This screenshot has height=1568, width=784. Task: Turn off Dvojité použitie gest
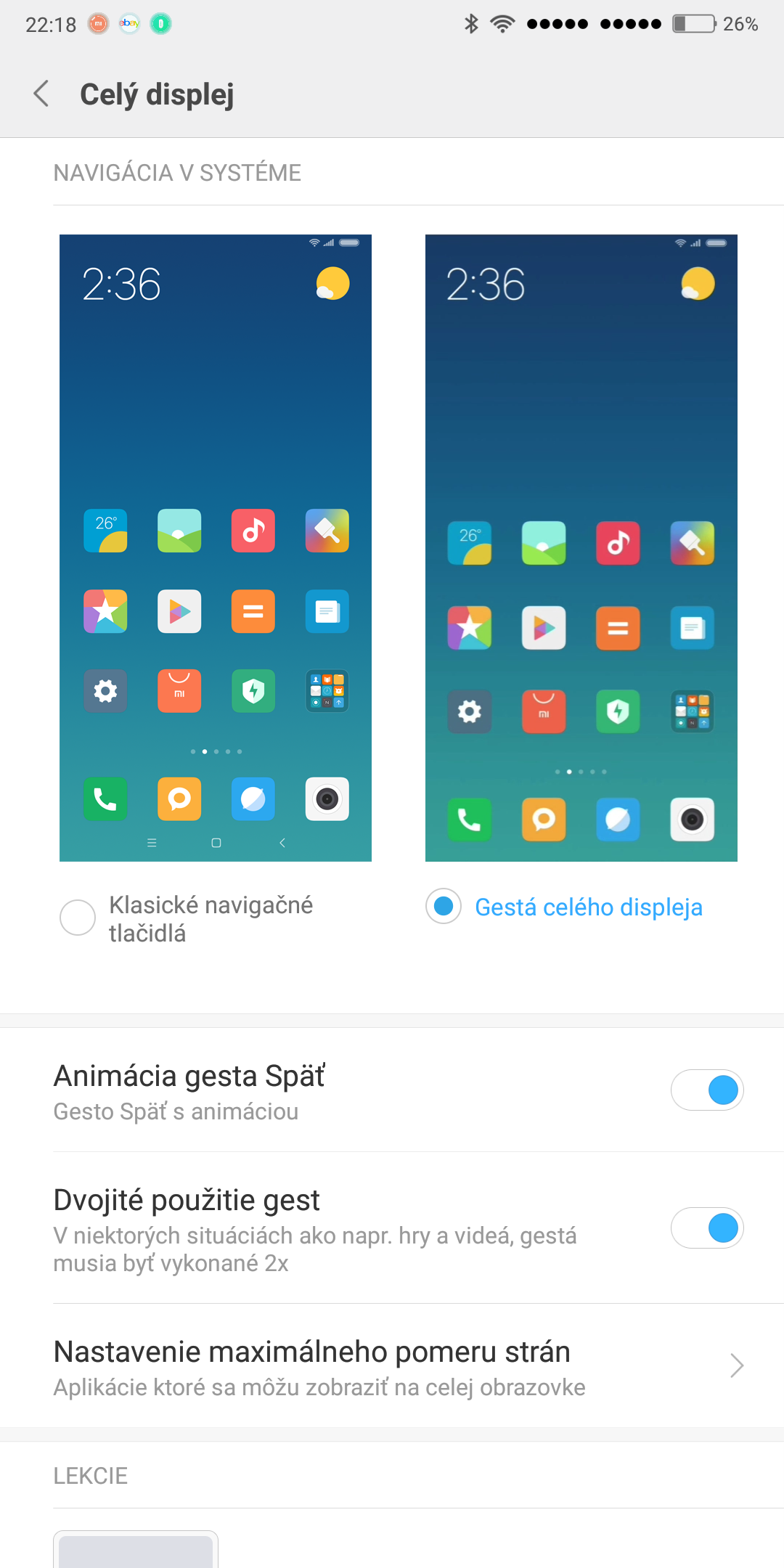tap(707, 1228)
